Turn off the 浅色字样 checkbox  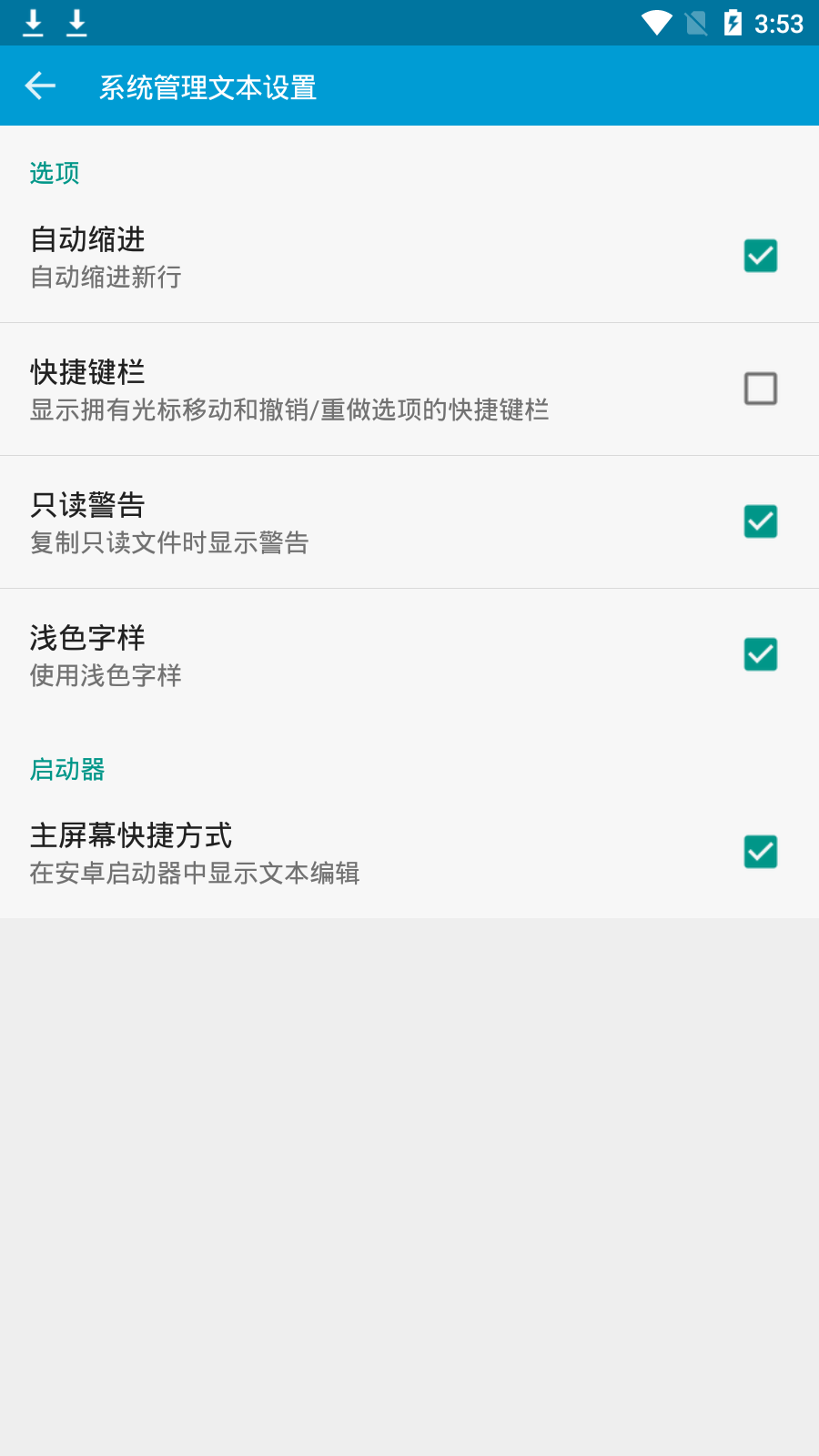(761, 654)
